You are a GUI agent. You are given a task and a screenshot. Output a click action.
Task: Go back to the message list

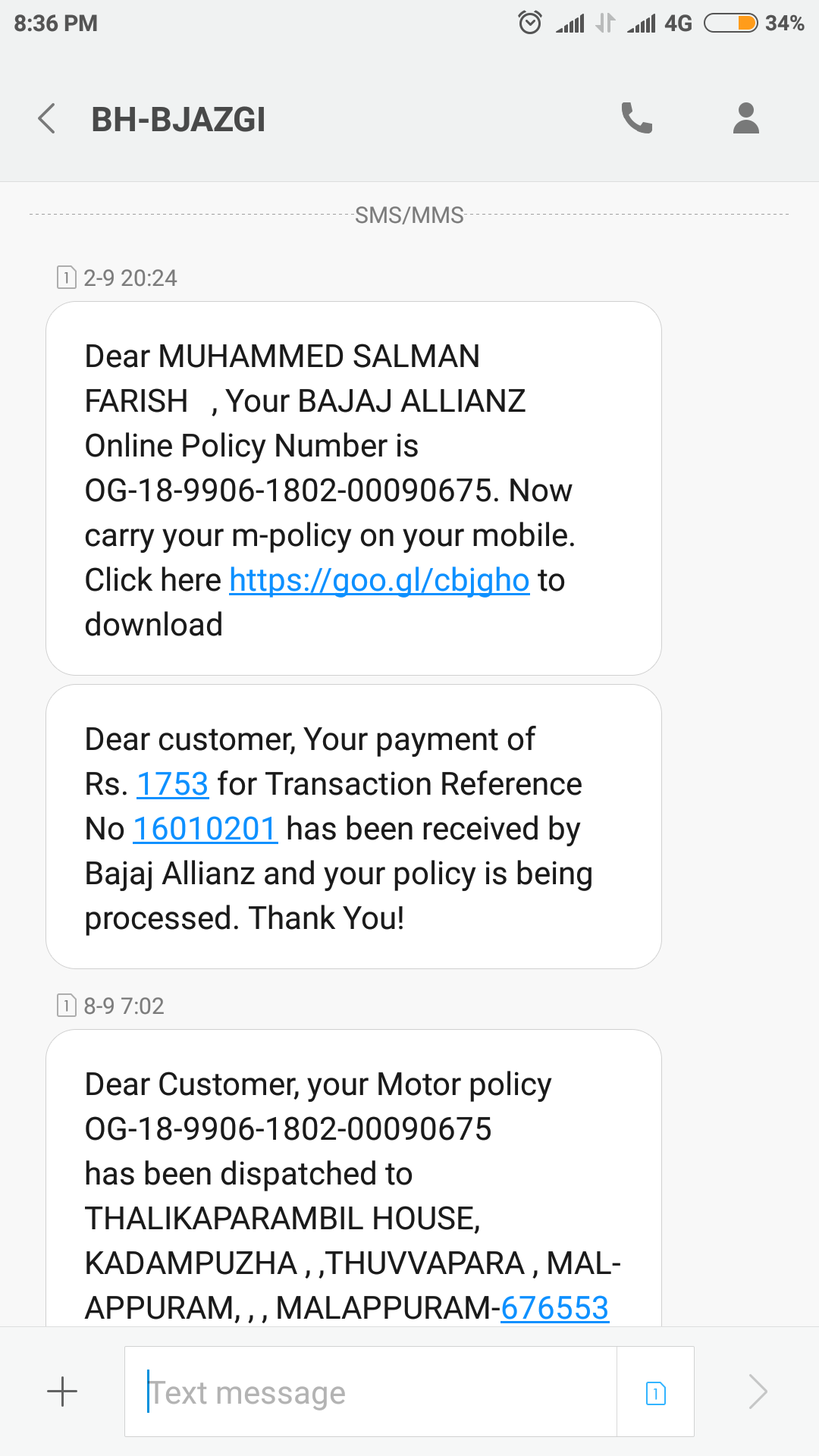click(47, 119)
